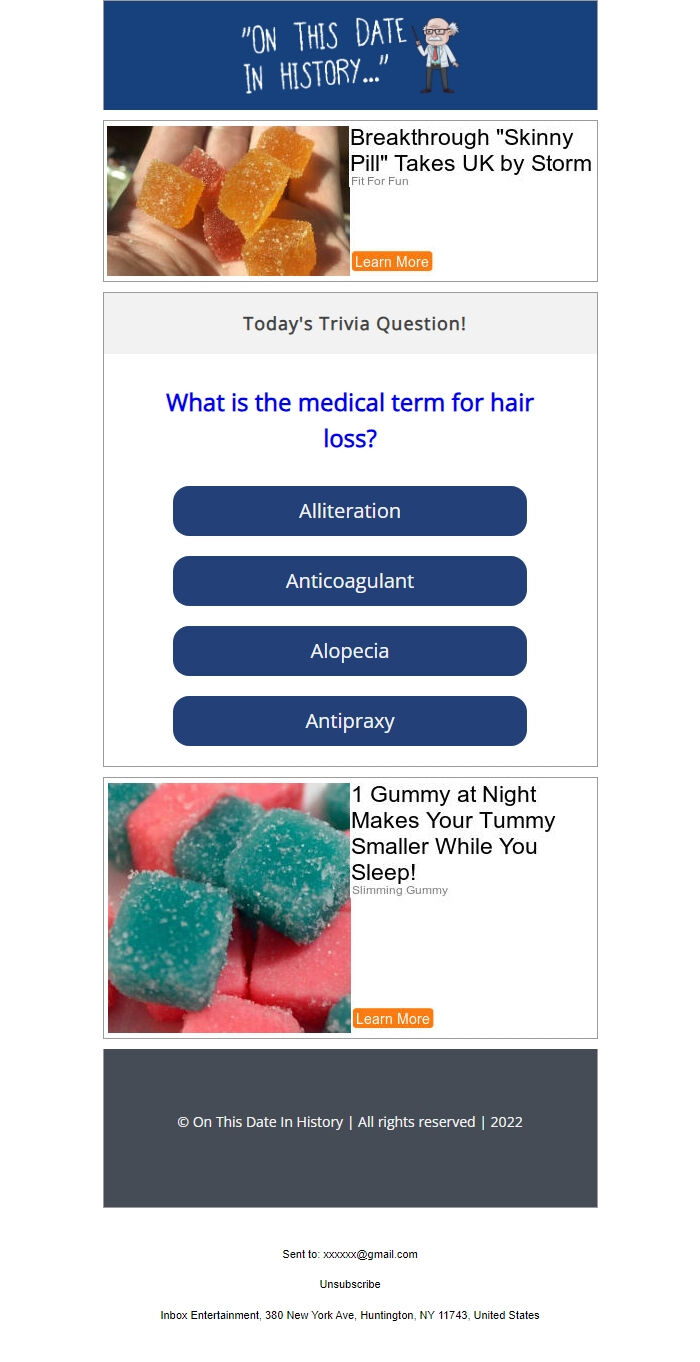The height and width of the screenshot is (1362, 700).
Task: Choose the Alliteration answer
Action: [350, 511]
